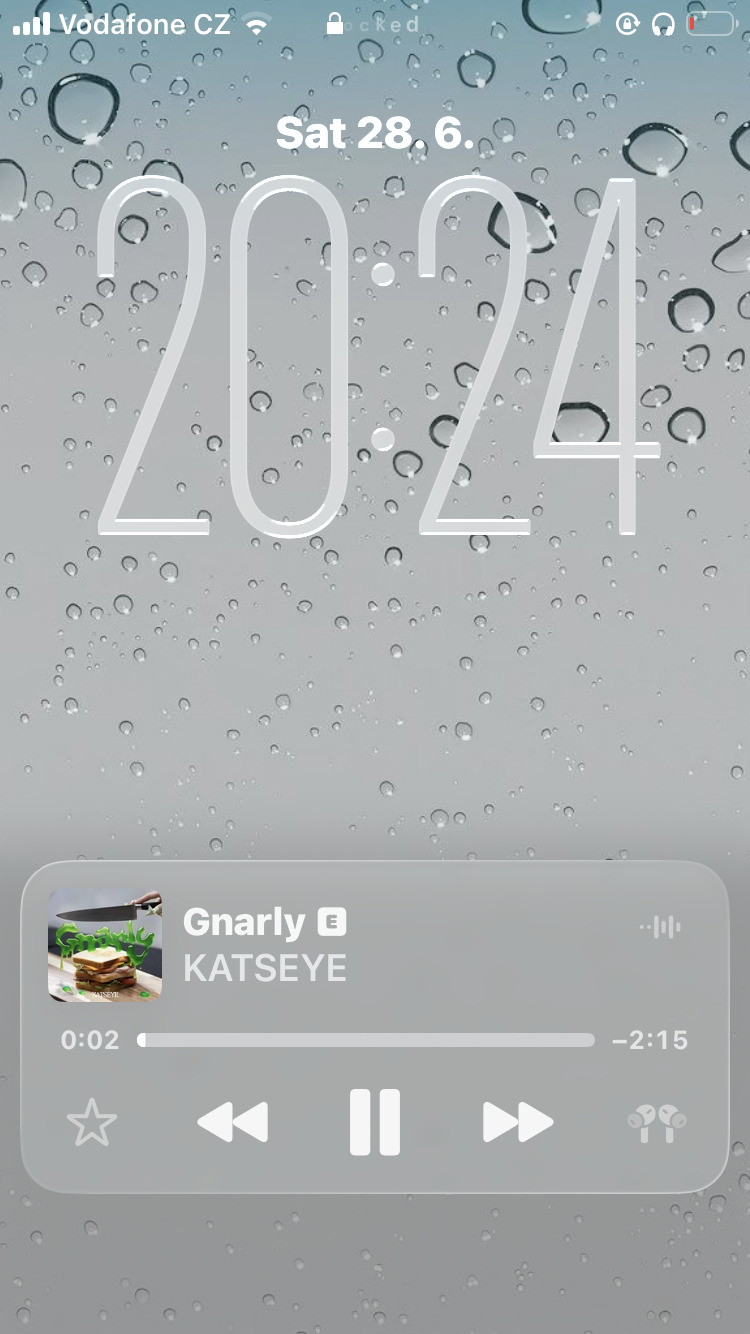
Task: Tap the playback progress bar
Action: tap(366, 1040)
